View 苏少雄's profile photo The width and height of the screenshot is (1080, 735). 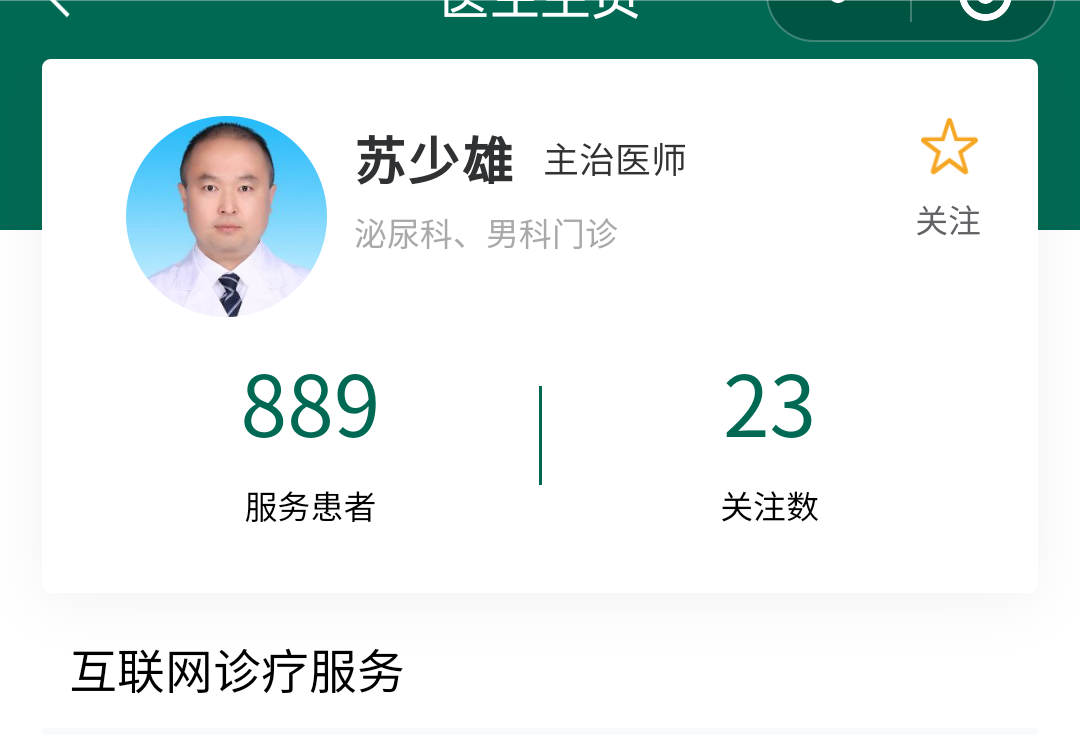pos(227,216)
